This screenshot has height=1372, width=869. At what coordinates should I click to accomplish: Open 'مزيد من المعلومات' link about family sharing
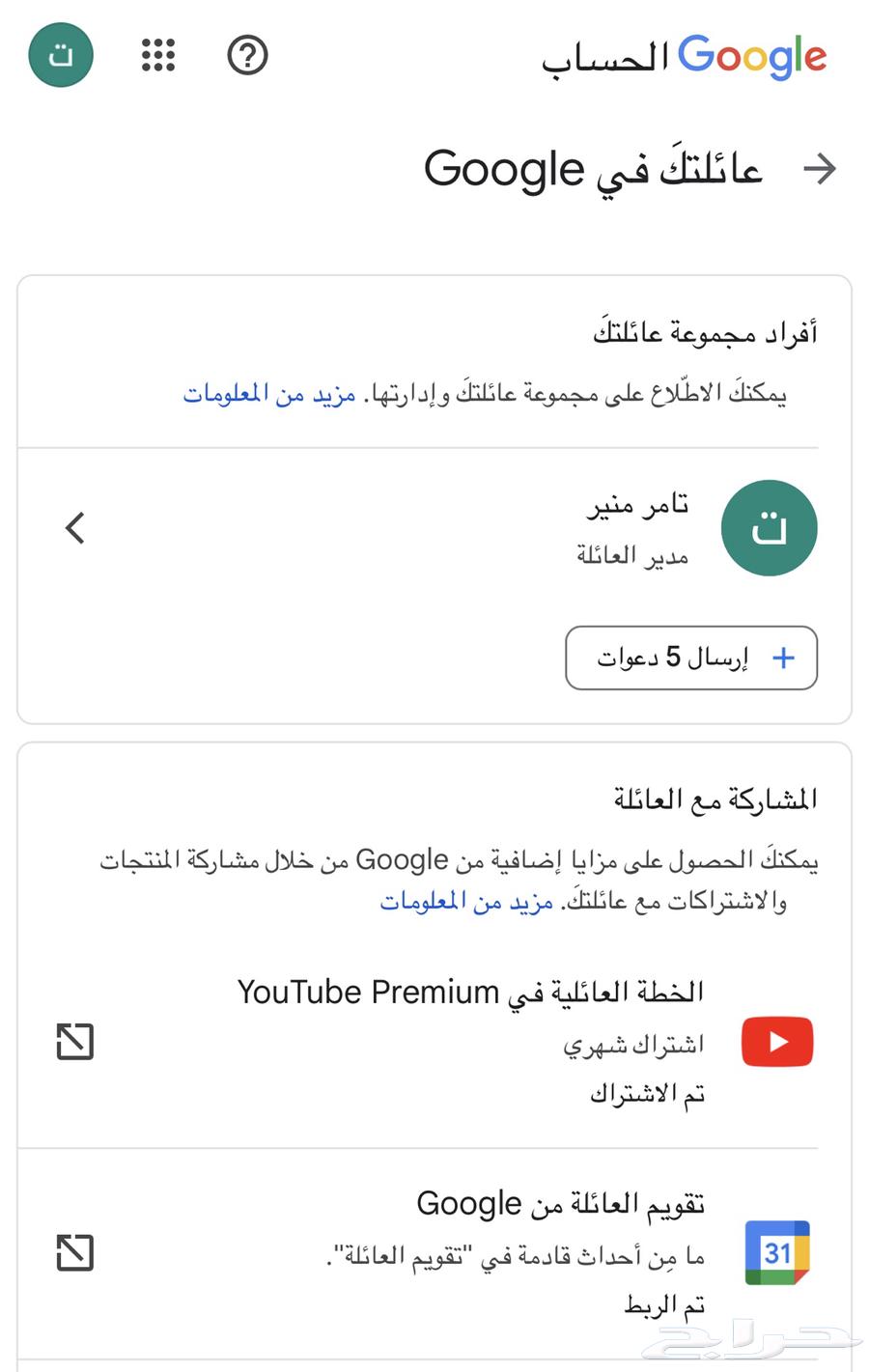tap(466, 902)
